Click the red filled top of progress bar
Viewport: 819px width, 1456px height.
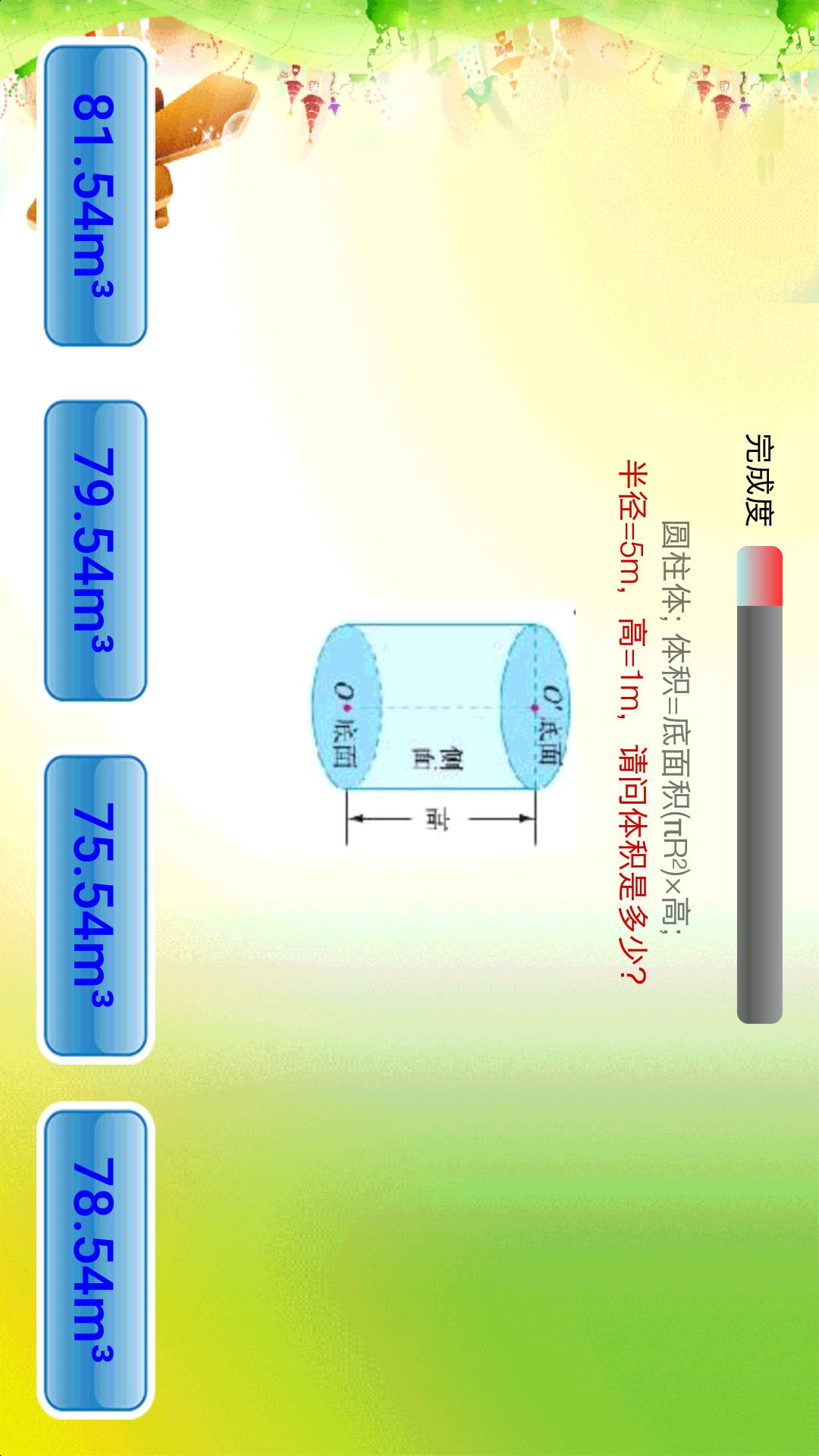pos(761,575)
